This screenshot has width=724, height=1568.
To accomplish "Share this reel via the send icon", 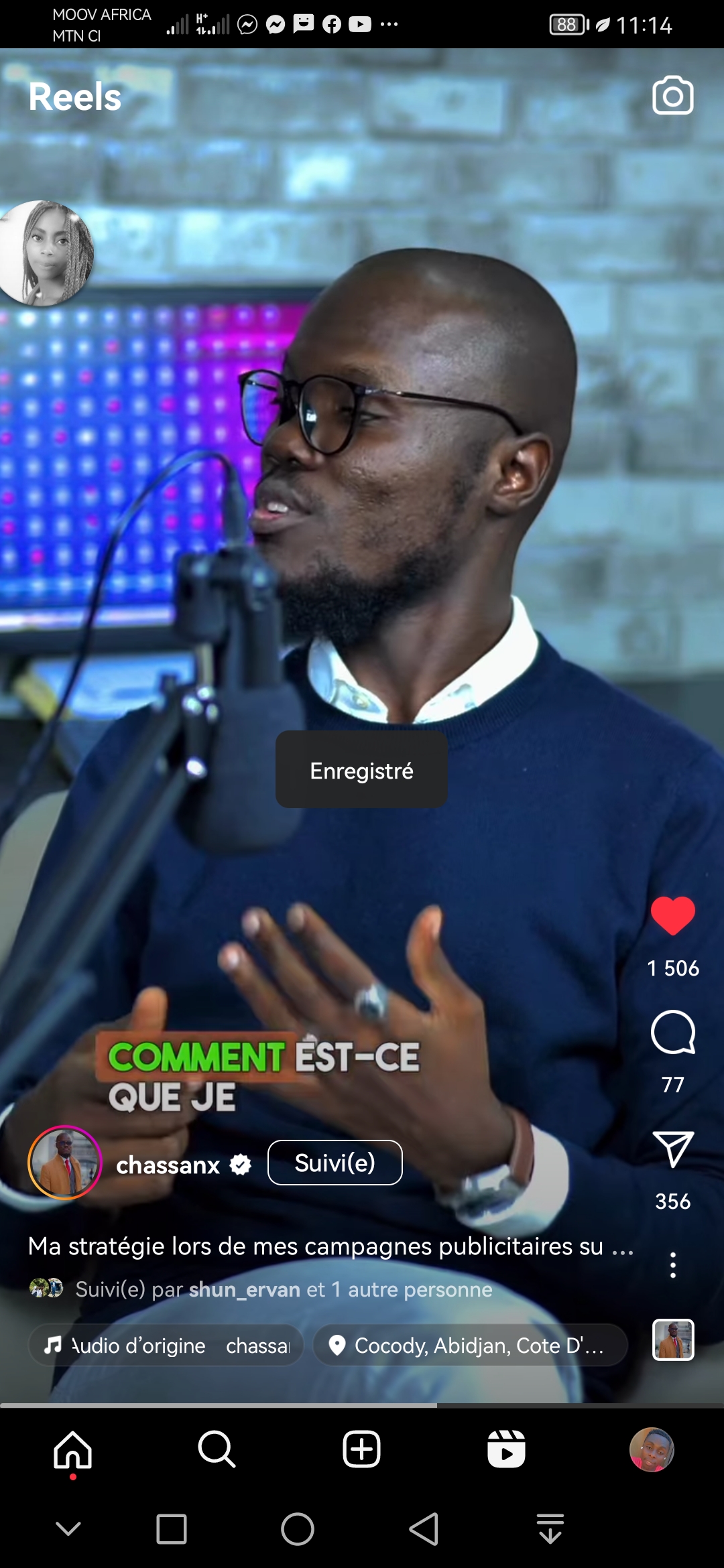I will [672, 1150].
